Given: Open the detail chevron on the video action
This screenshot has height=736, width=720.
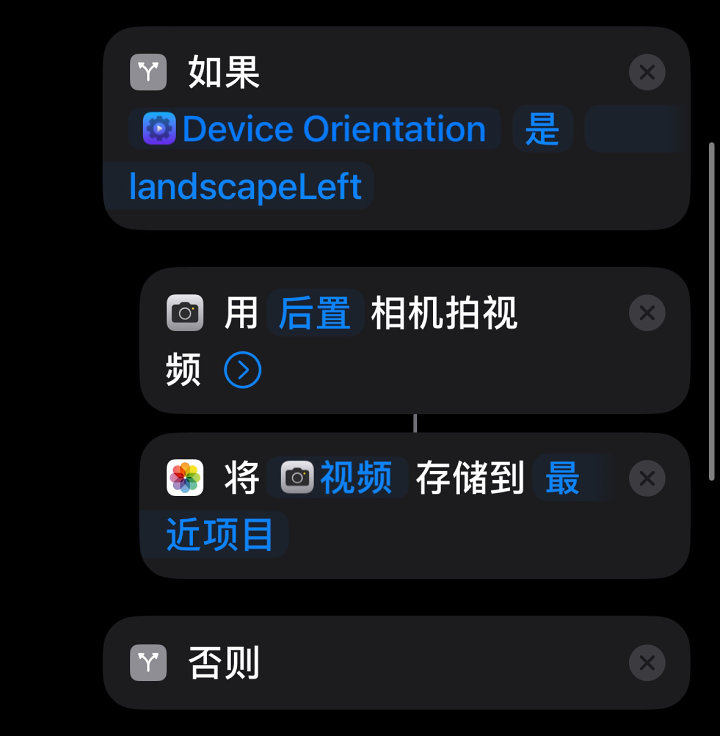Looking at the screenshot, I should pyautogui.click(x=241, y=370).
